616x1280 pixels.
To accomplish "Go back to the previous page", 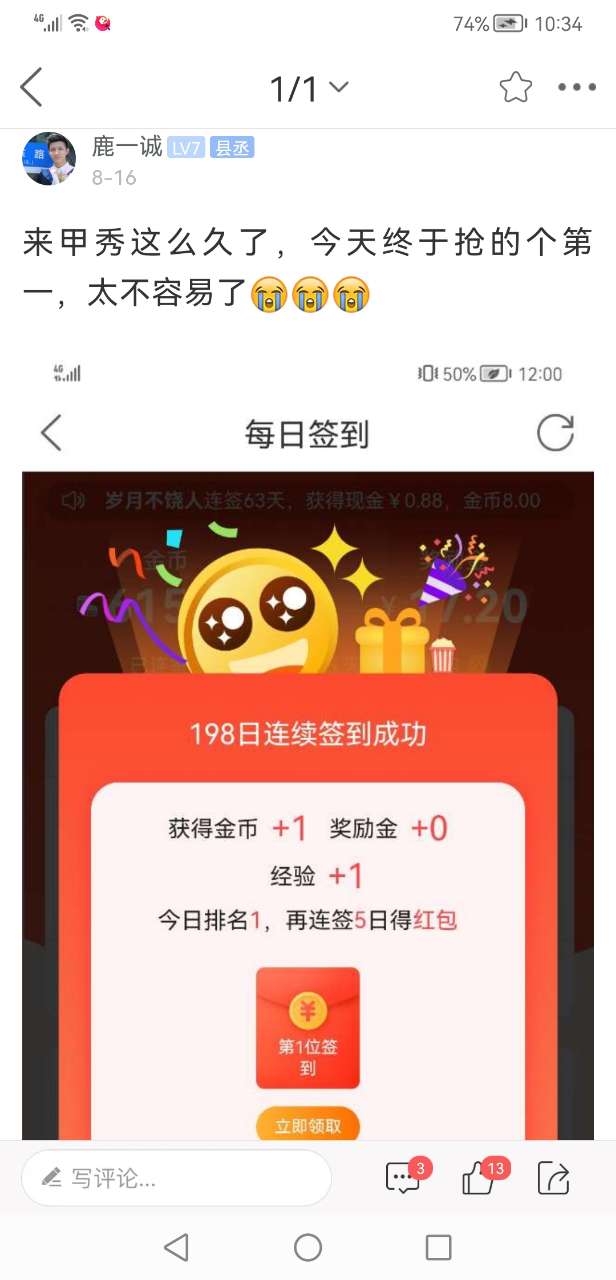I will (x=32, y=88).
